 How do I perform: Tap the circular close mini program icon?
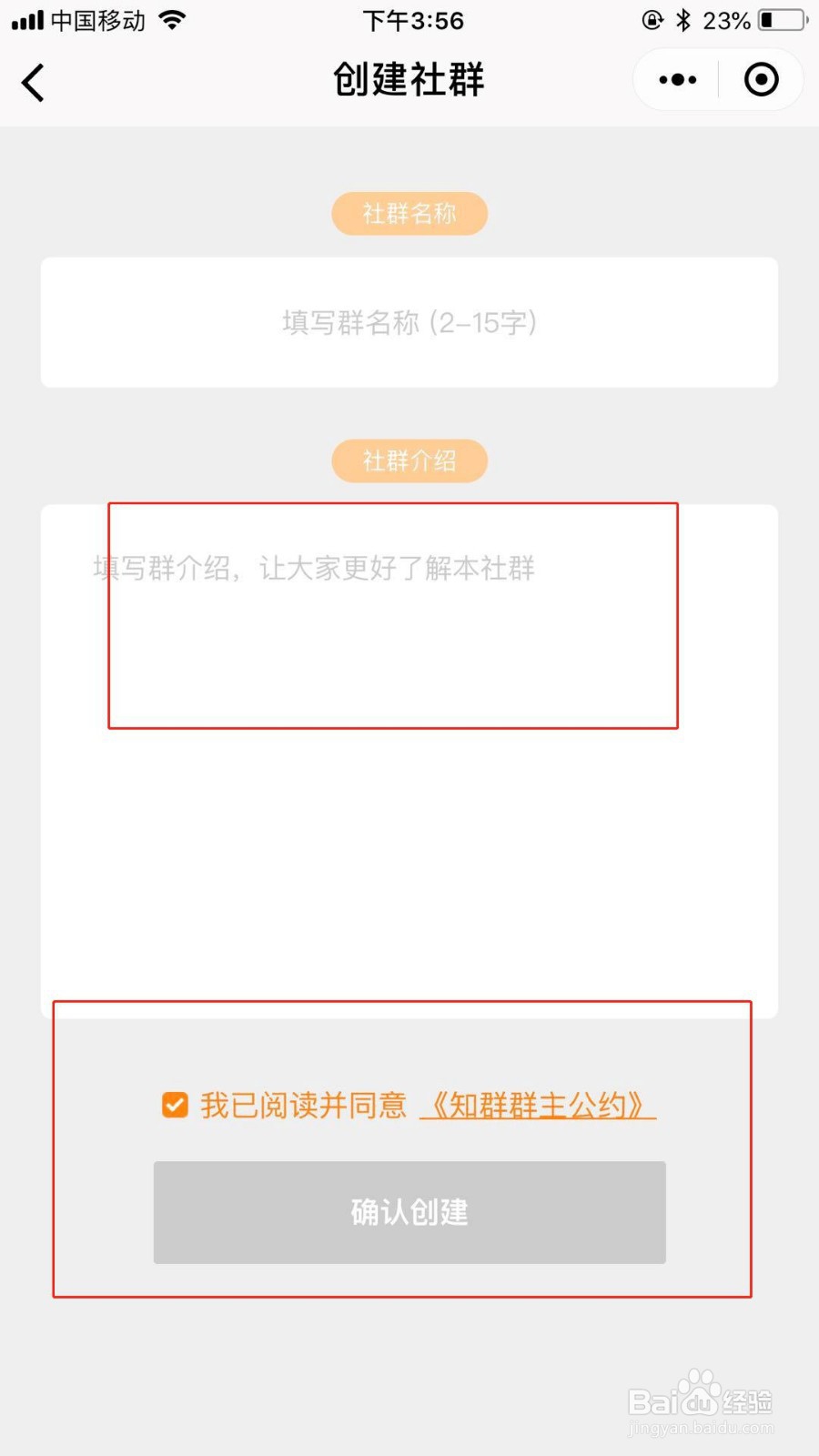click(x=761, y=79)
